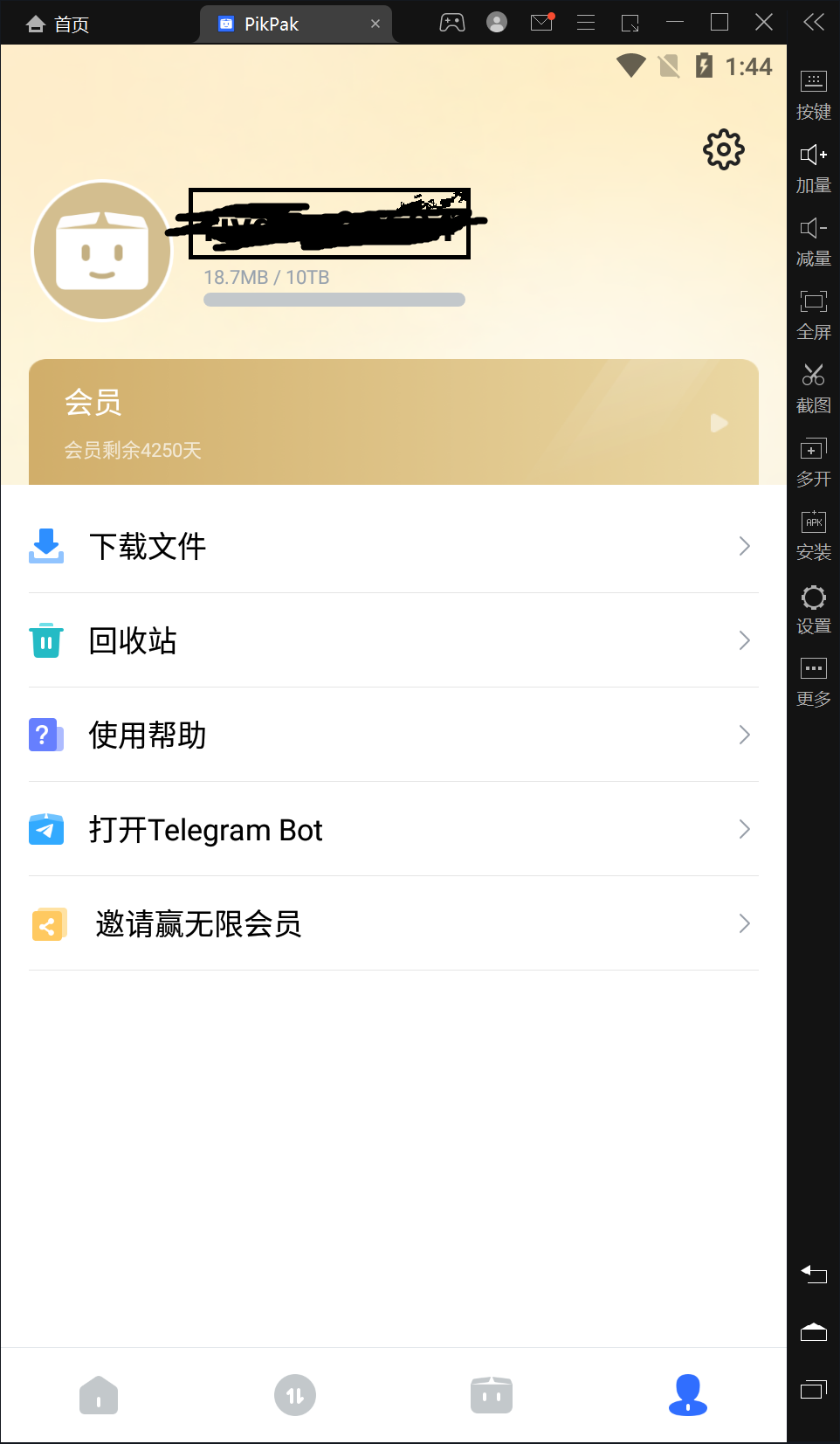The height and width of the screenshot is (1444, 840).
Task: Switch to the box-face files tab
Action: coord(492,1395)
